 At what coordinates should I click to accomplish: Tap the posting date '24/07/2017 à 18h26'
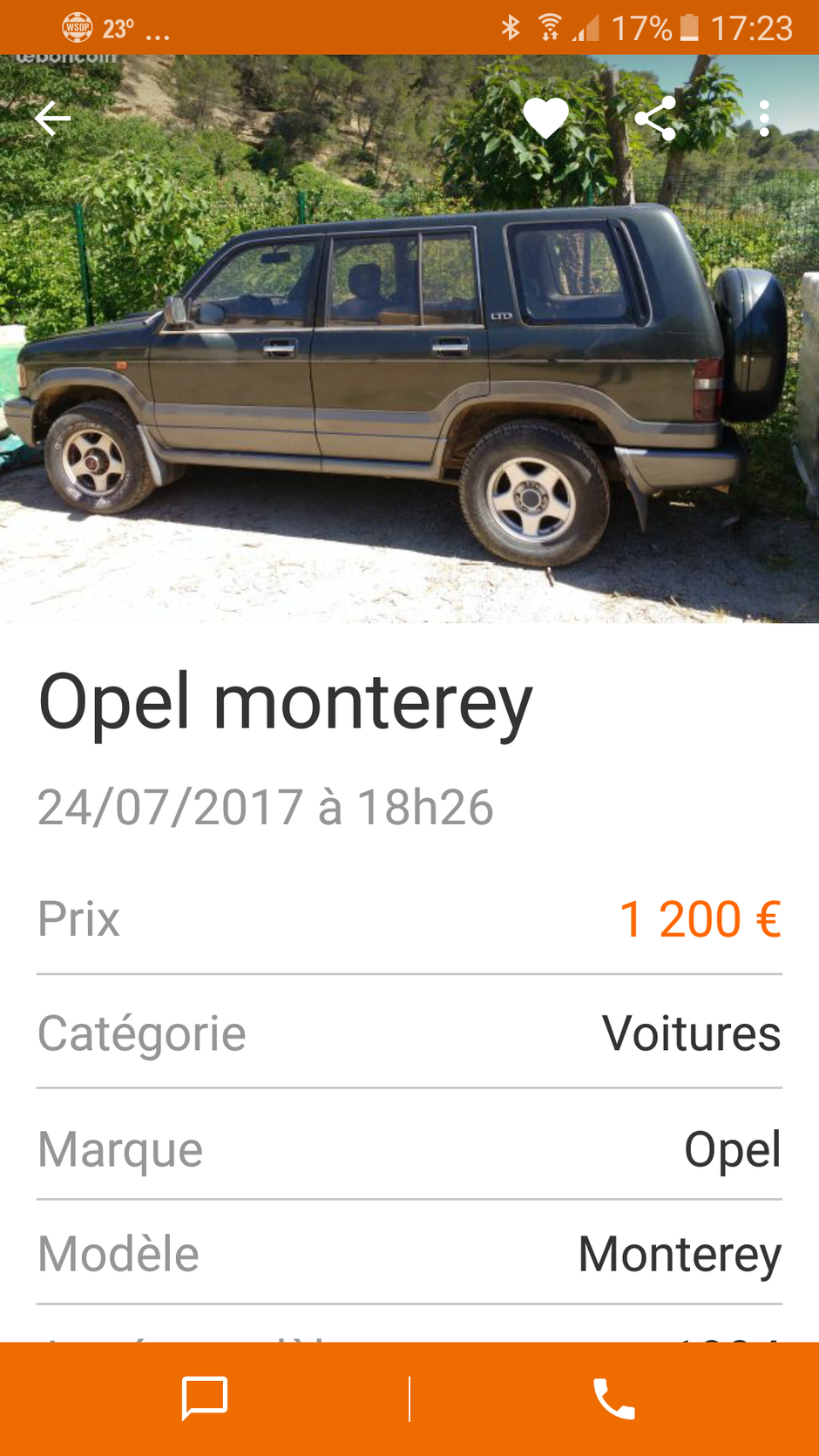265,807
